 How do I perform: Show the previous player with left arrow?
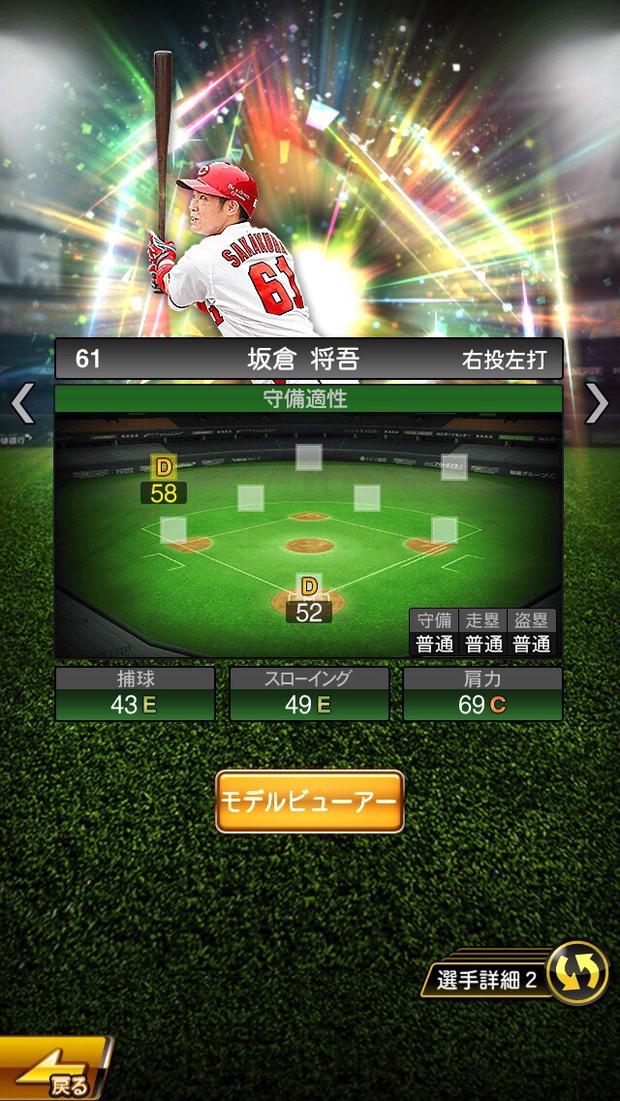click(22, 404)
